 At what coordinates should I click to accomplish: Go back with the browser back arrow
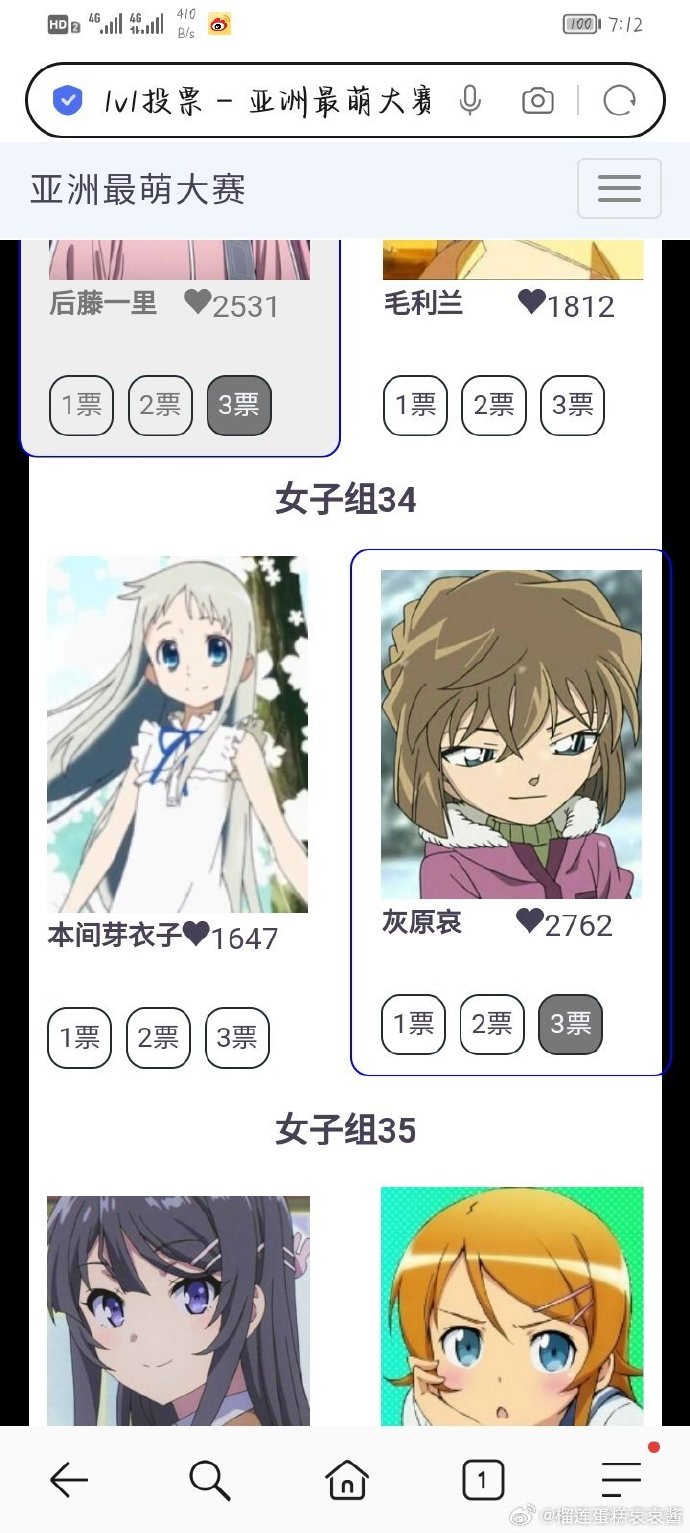69,1479
